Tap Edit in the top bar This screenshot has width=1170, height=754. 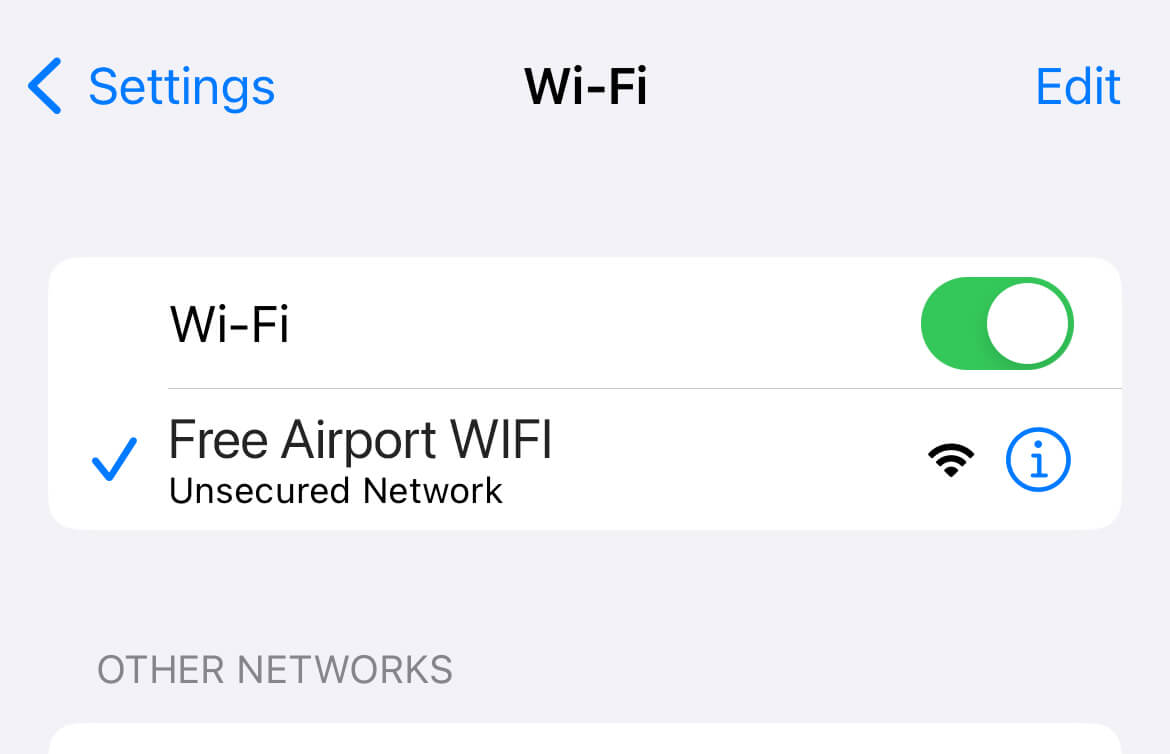pos(1077,87)
